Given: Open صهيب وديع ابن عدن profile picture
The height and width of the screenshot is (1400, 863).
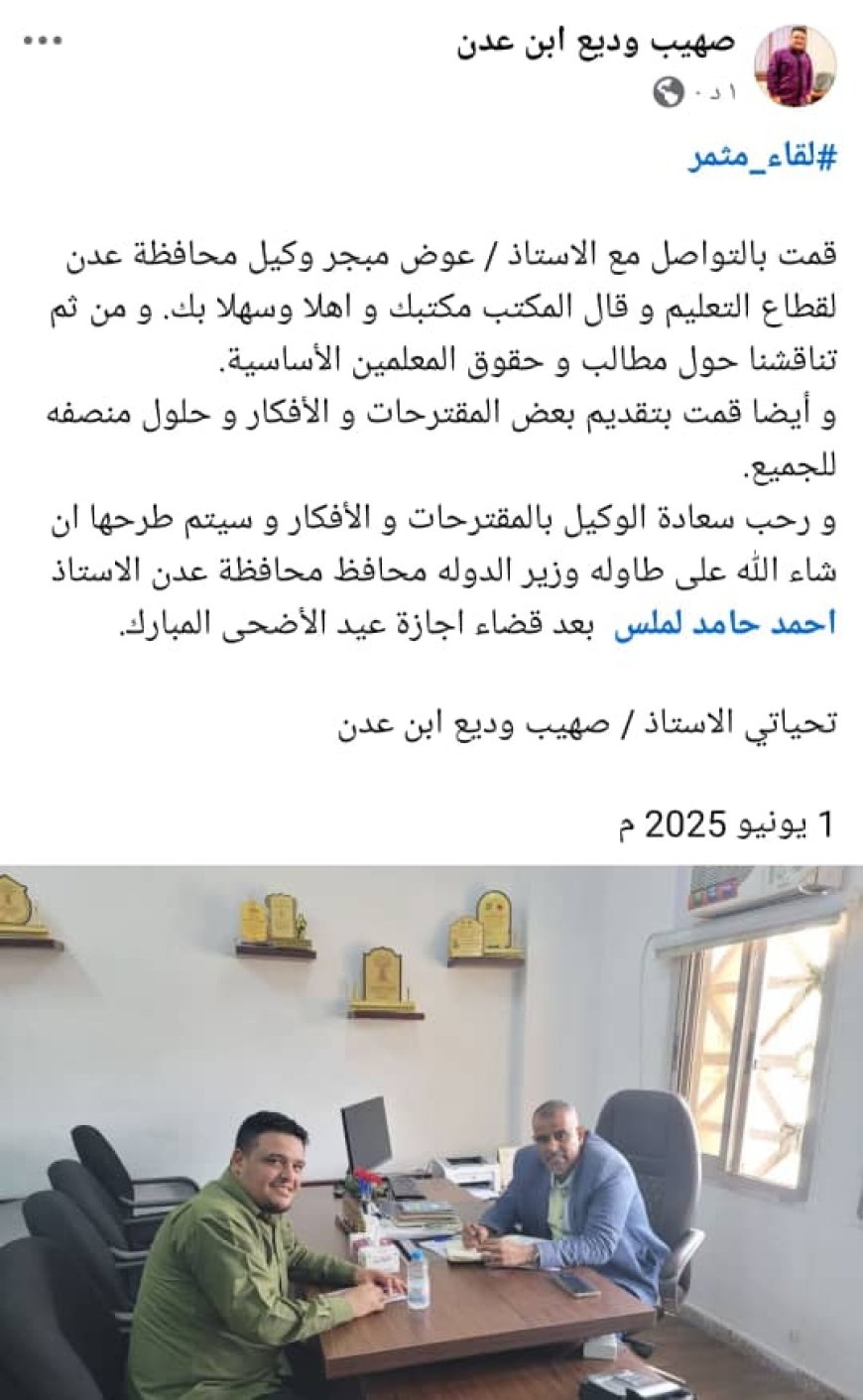Looking at the screenshot, I should click(796, 67).
